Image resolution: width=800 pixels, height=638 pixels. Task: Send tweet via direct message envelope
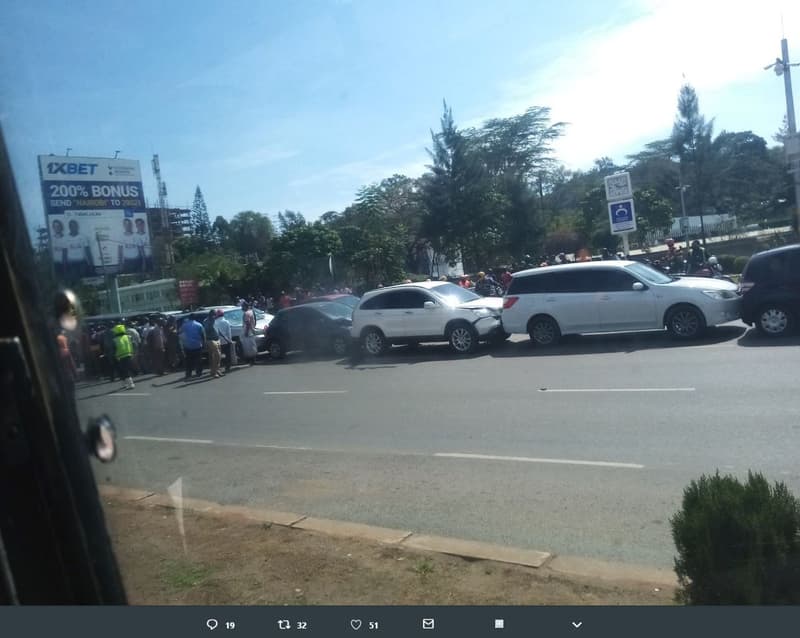coord(428,624)
